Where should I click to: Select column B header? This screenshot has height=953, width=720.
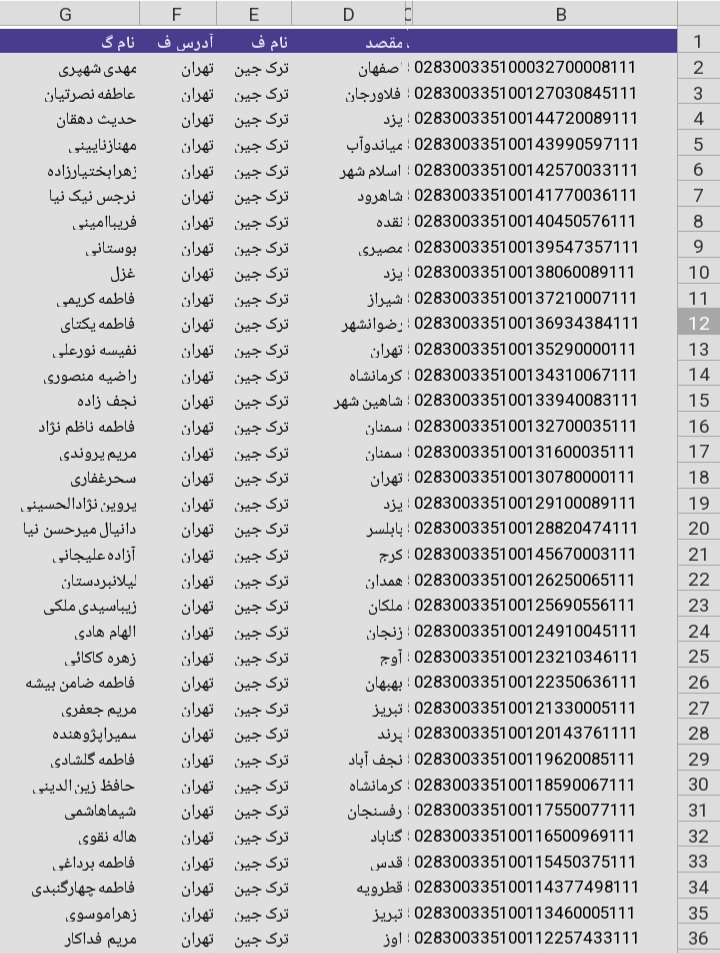561,14
